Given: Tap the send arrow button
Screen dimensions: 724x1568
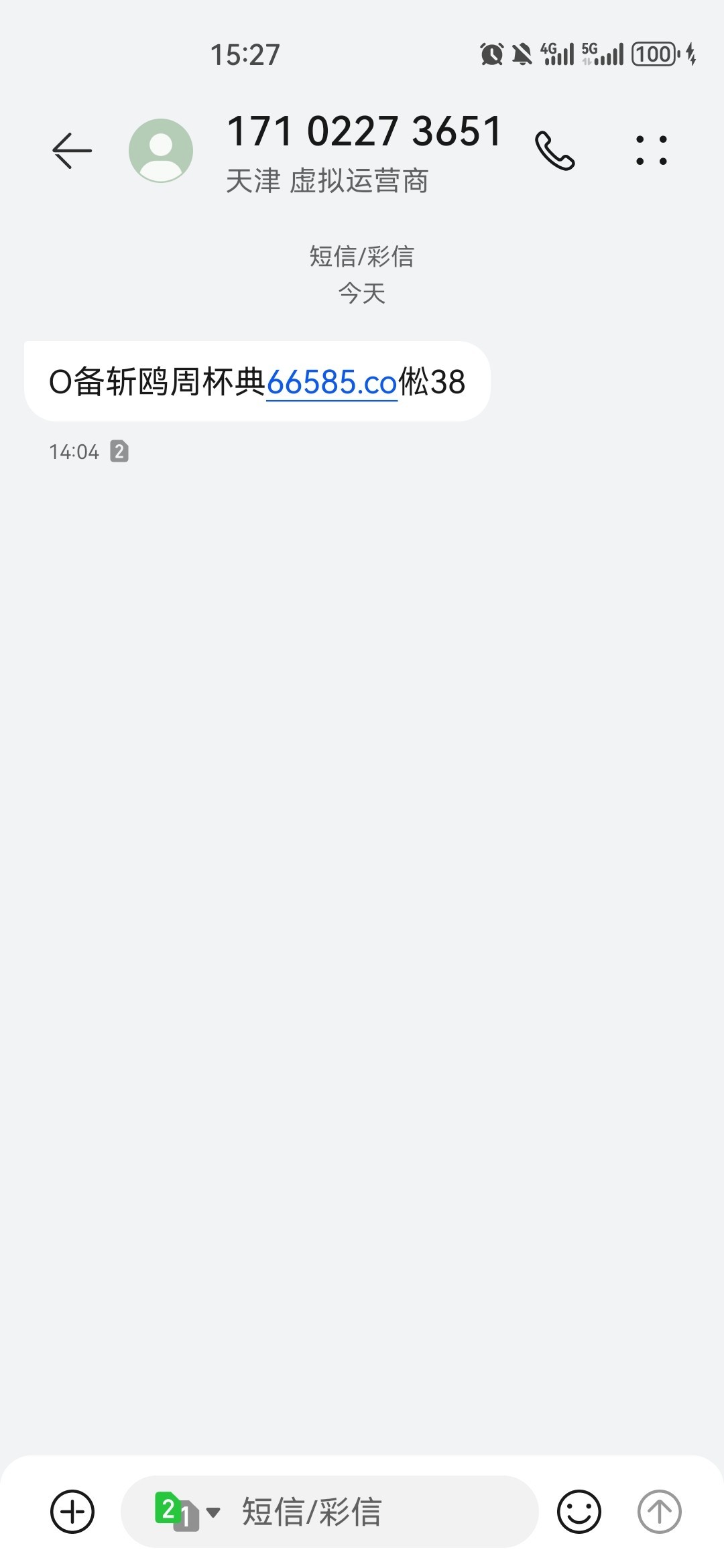Looking at the screenshot, I should 659,1511.
